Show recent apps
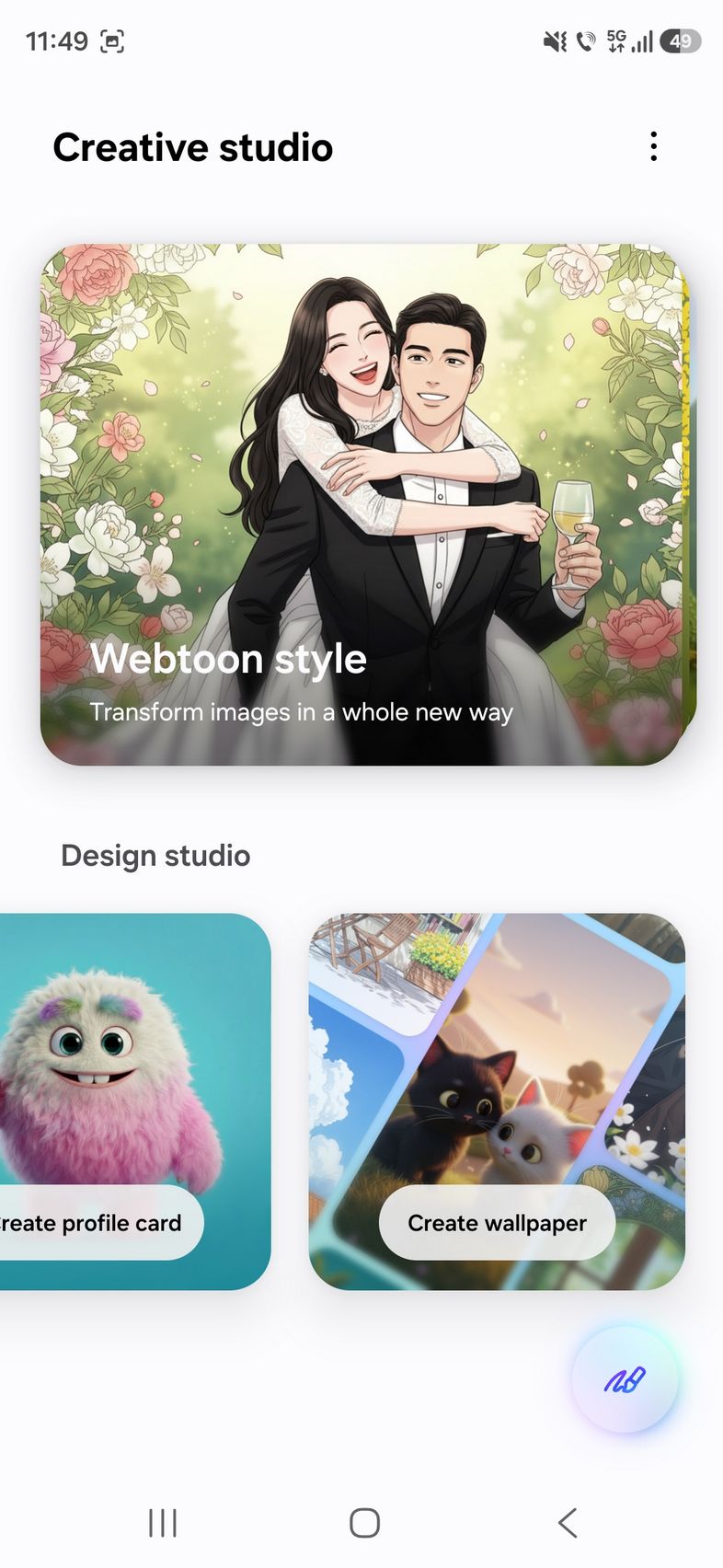Image resolution: width=723 pixels, height=1568 pixels. click(163, 1523)
